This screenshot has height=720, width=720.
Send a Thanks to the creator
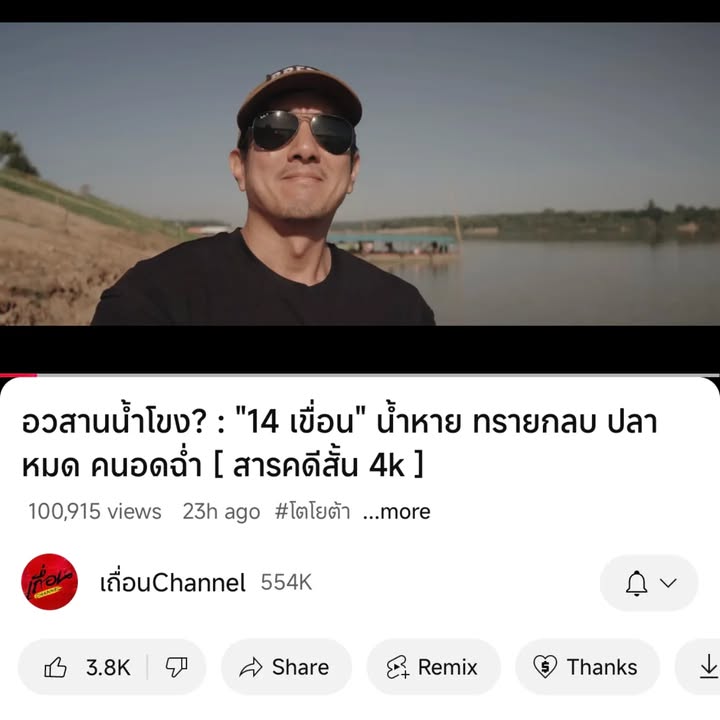pyautogui.click(x=586, y=667)
